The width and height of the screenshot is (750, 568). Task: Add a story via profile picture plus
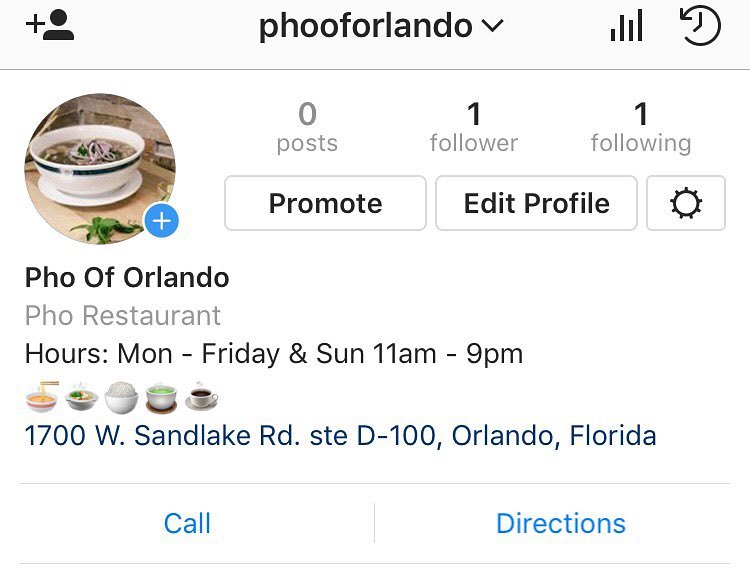coord(161,220)
